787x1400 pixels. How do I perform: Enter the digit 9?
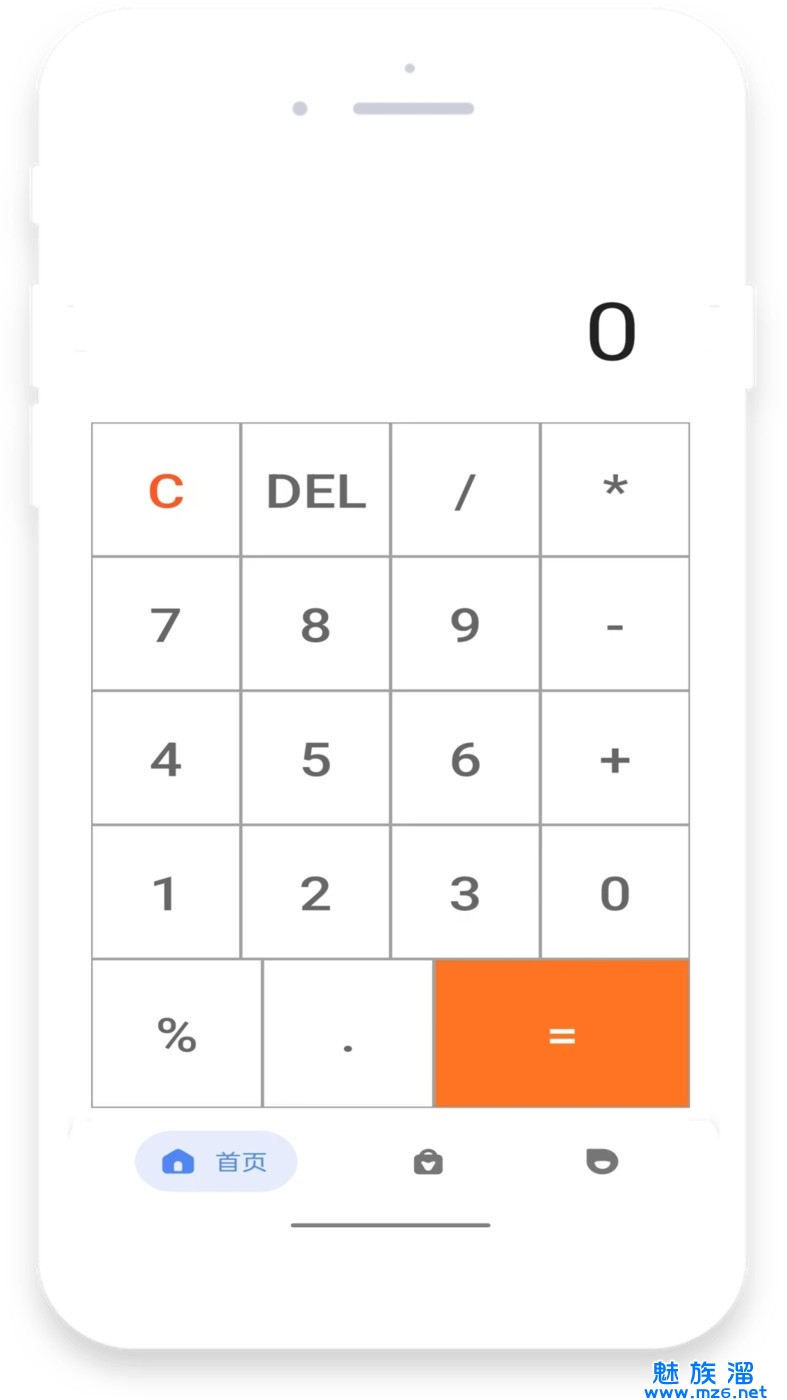[x=465, y=624]
